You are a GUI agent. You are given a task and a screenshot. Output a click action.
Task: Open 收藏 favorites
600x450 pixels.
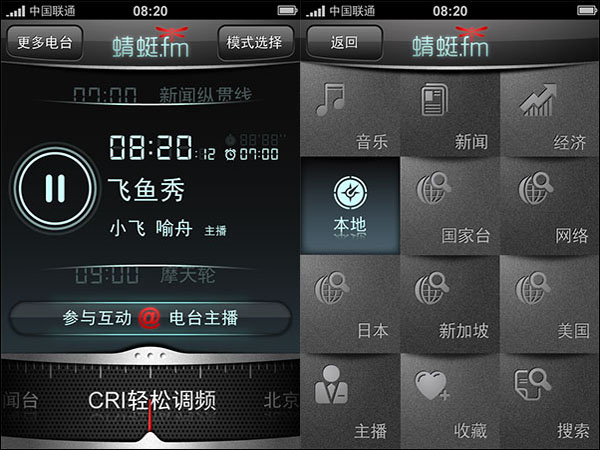pos(450,400)
